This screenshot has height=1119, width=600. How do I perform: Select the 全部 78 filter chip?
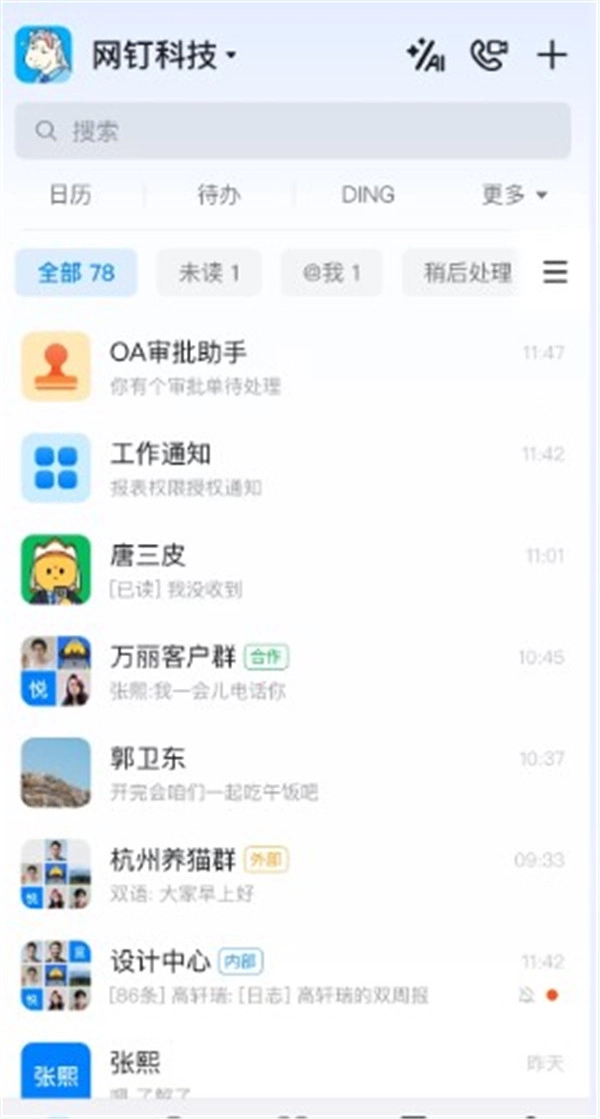point(76,273)
